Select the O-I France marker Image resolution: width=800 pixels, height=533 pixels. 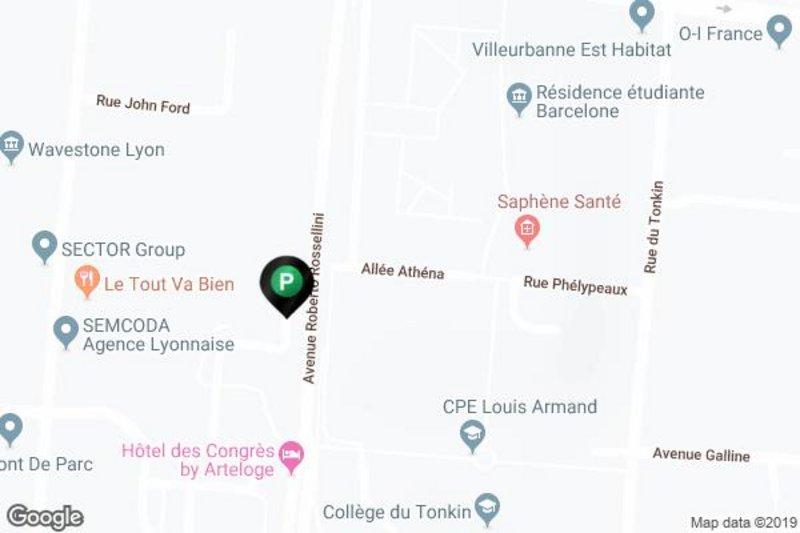click(778, 33)
